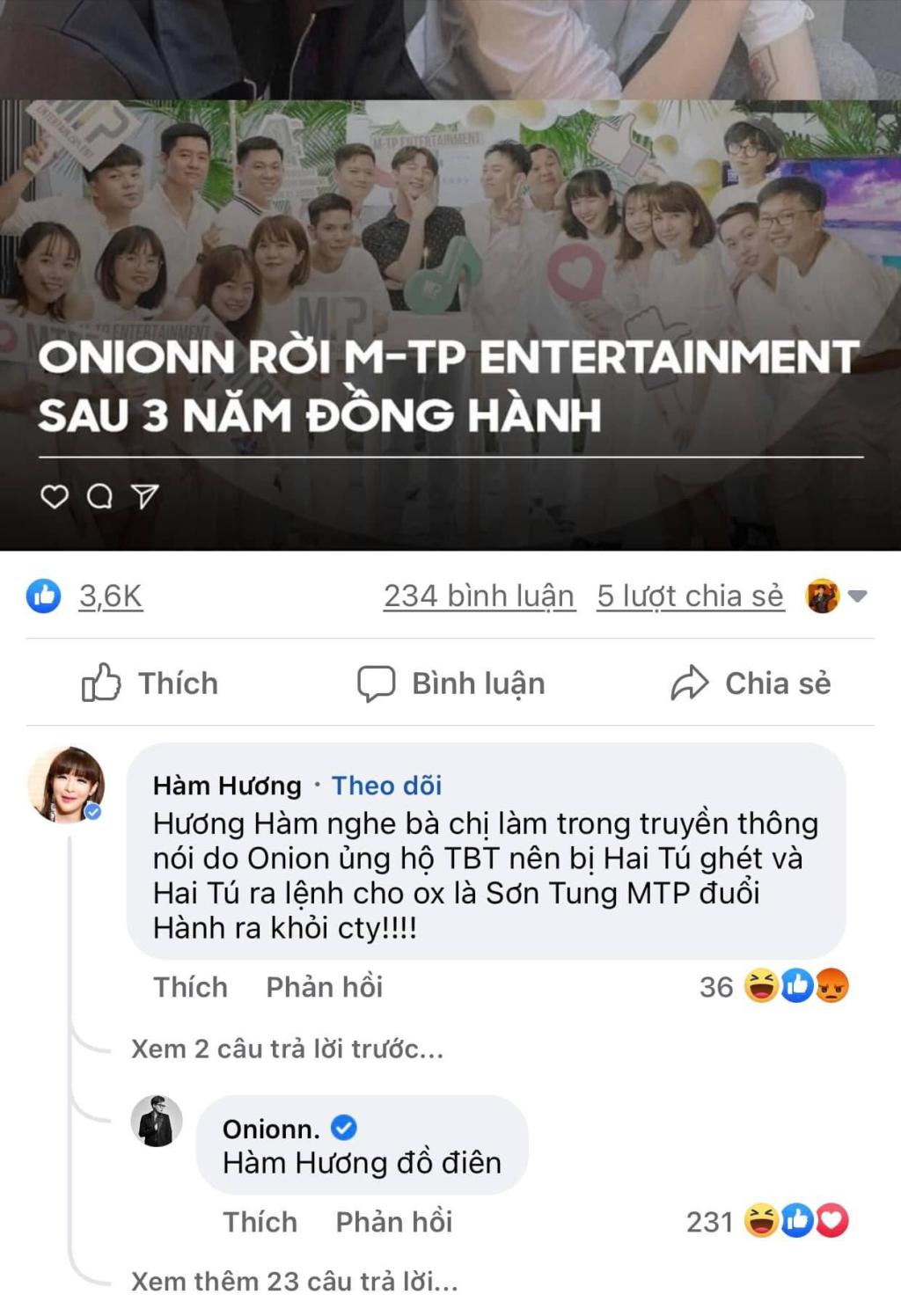Click the heart reaction on Onionn's reply

(829, 1221)
